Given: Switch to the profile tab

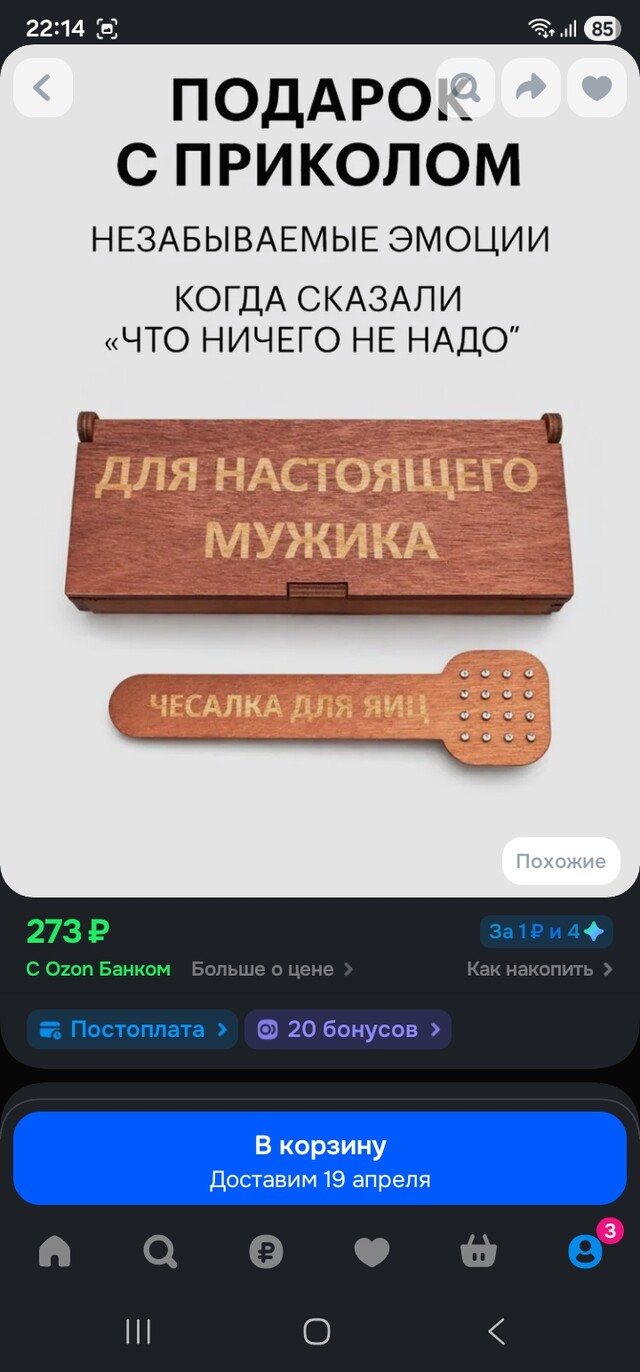Looking at the screenshot, I should click(585, 1251).
